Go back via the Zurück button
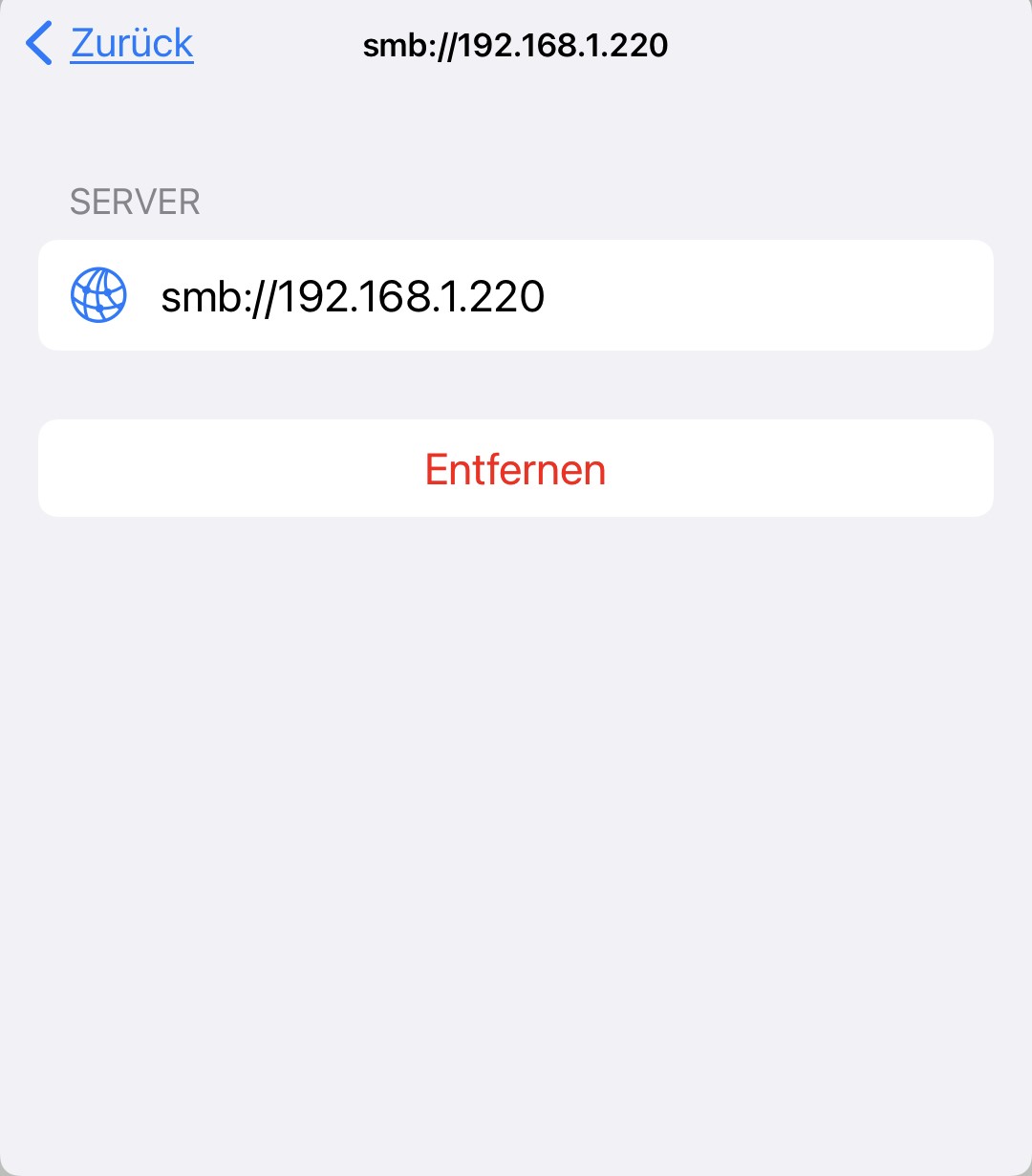 [x=111, y=44]
